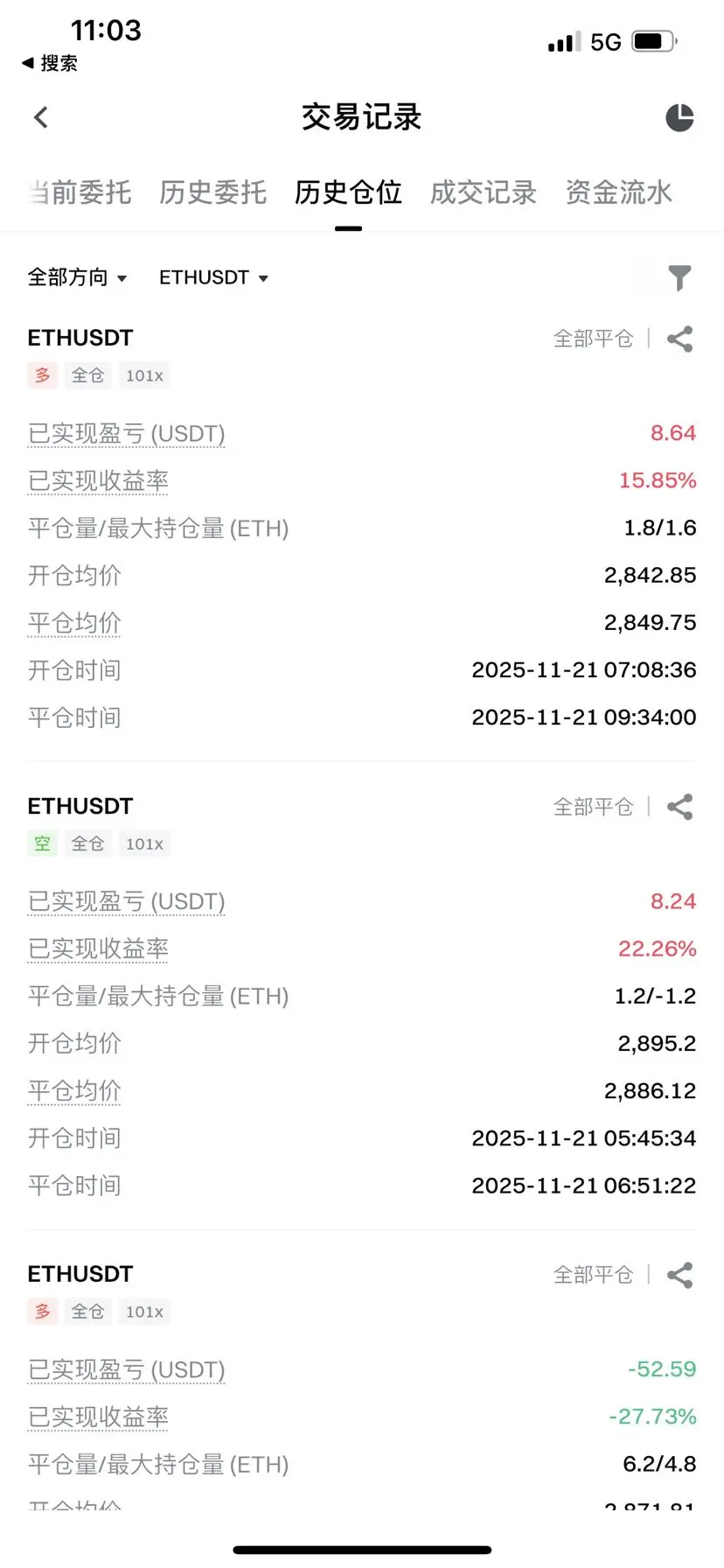Image resolution: width=724 pixels, height=1568 pixels.
Task: Select the 历史仓位 tab
Action: (x=348, y=192)
